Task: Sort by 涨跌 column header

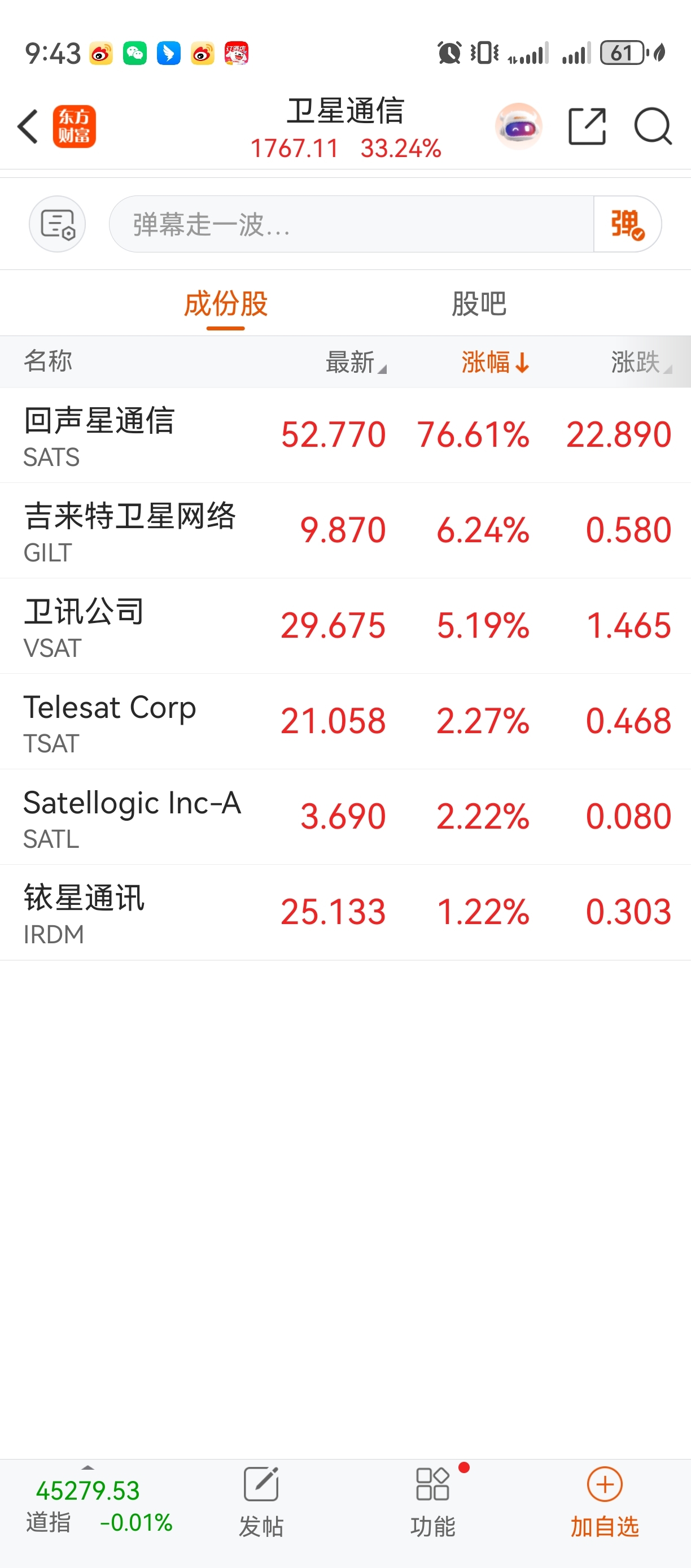Action: coord(641,362)
